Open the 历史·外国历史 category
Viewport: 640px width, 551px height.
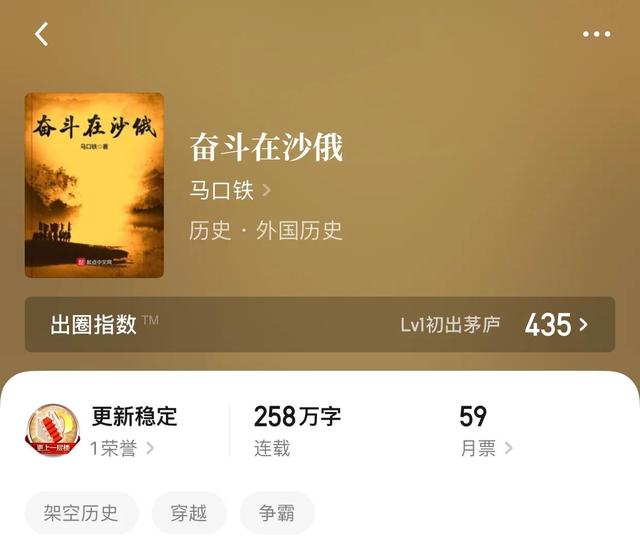266,230
